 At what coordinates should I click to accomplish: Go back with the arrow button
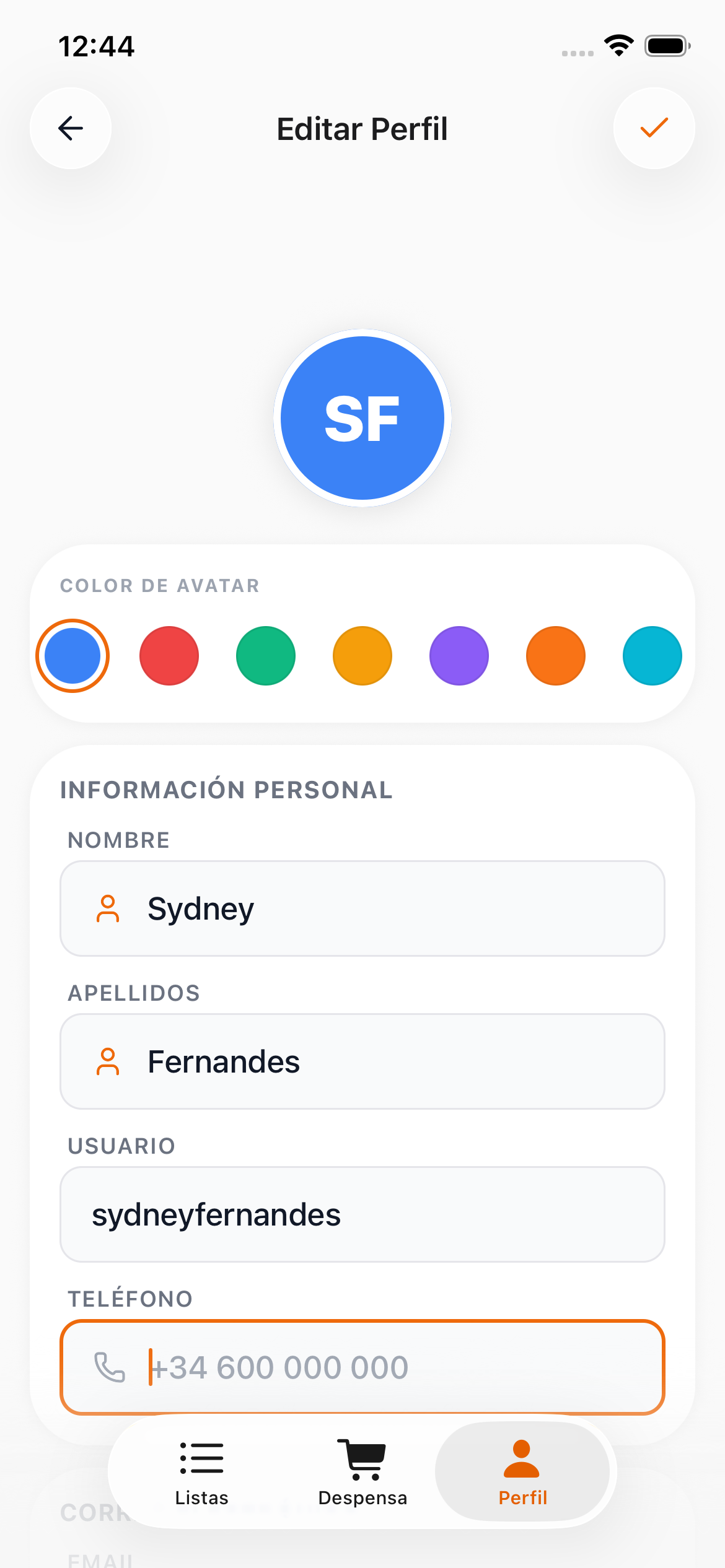71,128
